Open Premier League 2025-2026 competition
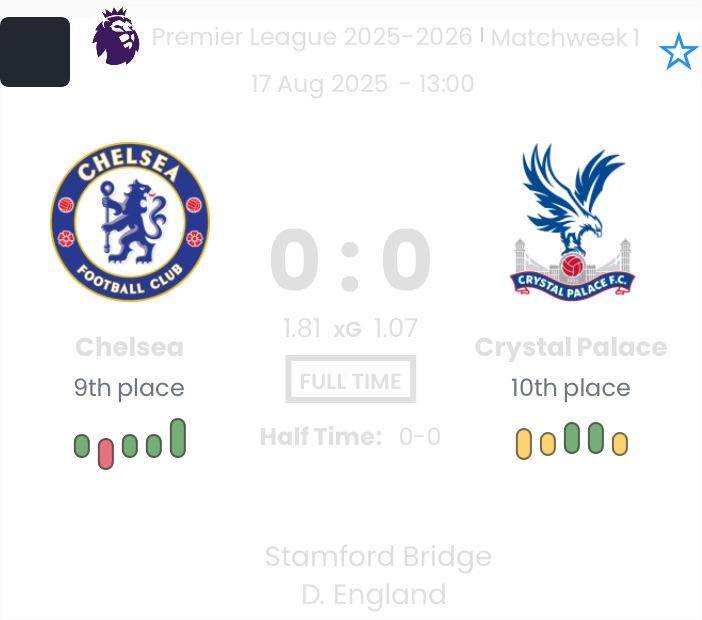Screen dimensions: 702x620 311,38
